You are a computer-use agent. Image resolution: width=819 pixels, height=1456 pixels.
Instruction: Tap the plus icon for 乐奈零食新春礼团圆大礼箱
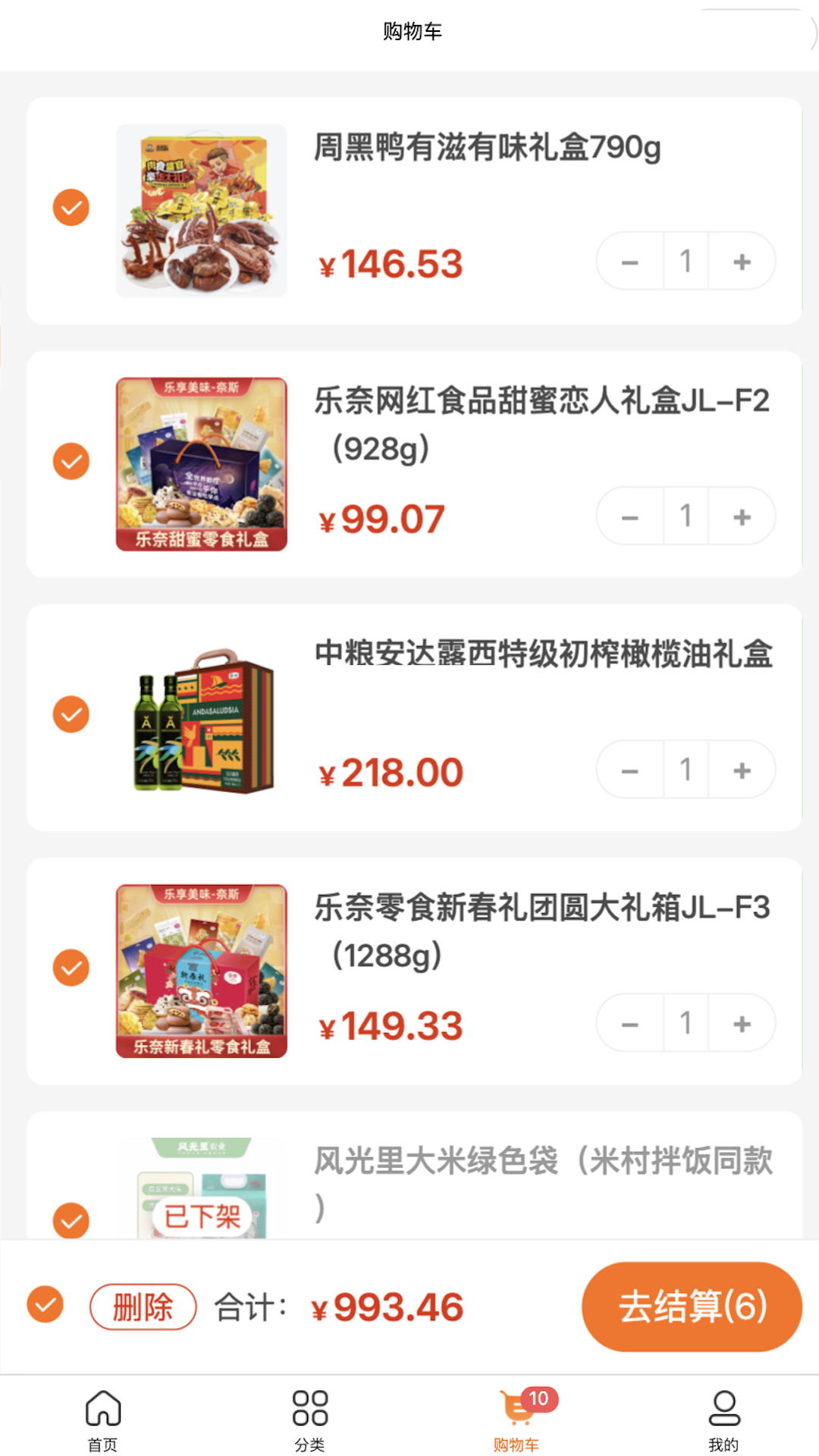click(x=741, y=1023)
